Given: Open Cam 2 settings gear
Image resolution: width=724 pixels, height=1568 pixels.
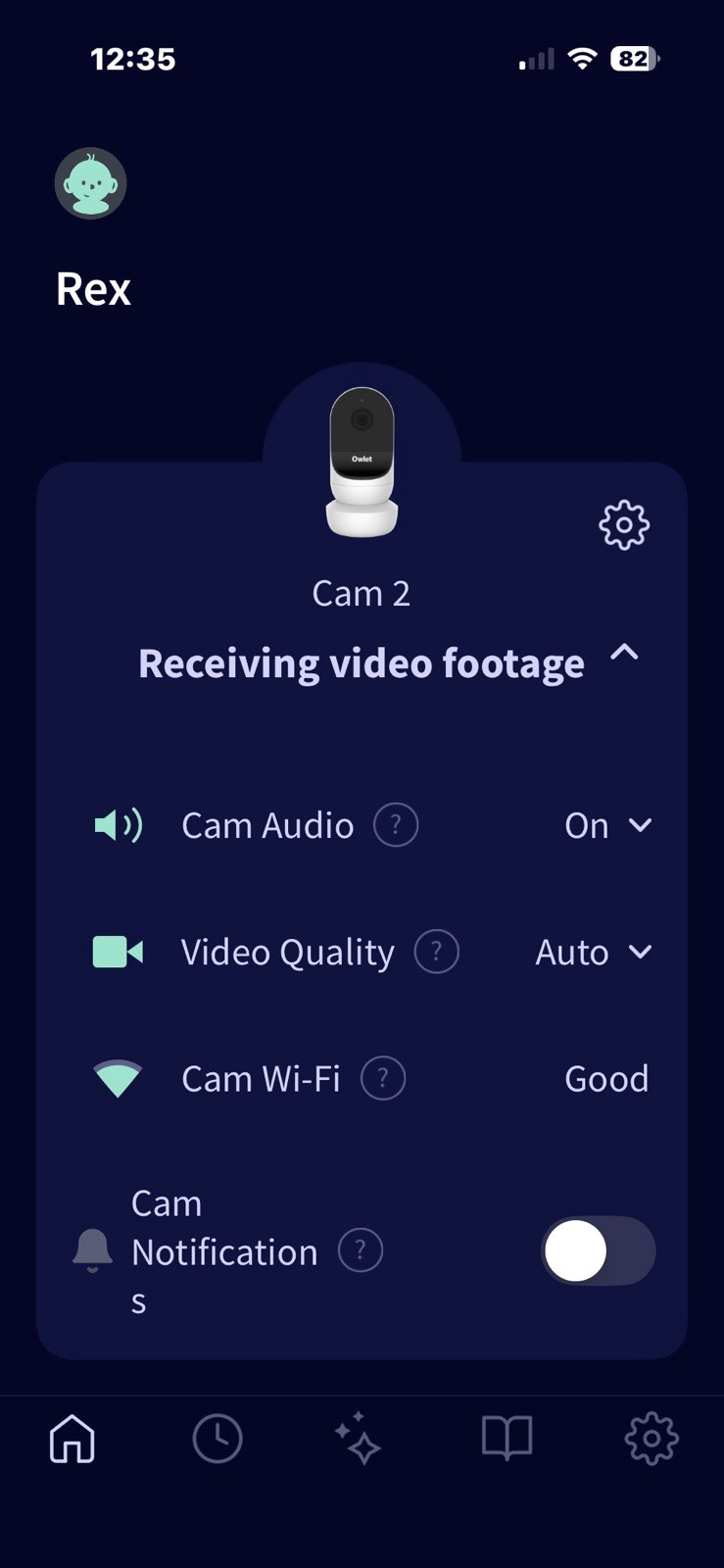Looking at the screenshot, I should point(624,525).
